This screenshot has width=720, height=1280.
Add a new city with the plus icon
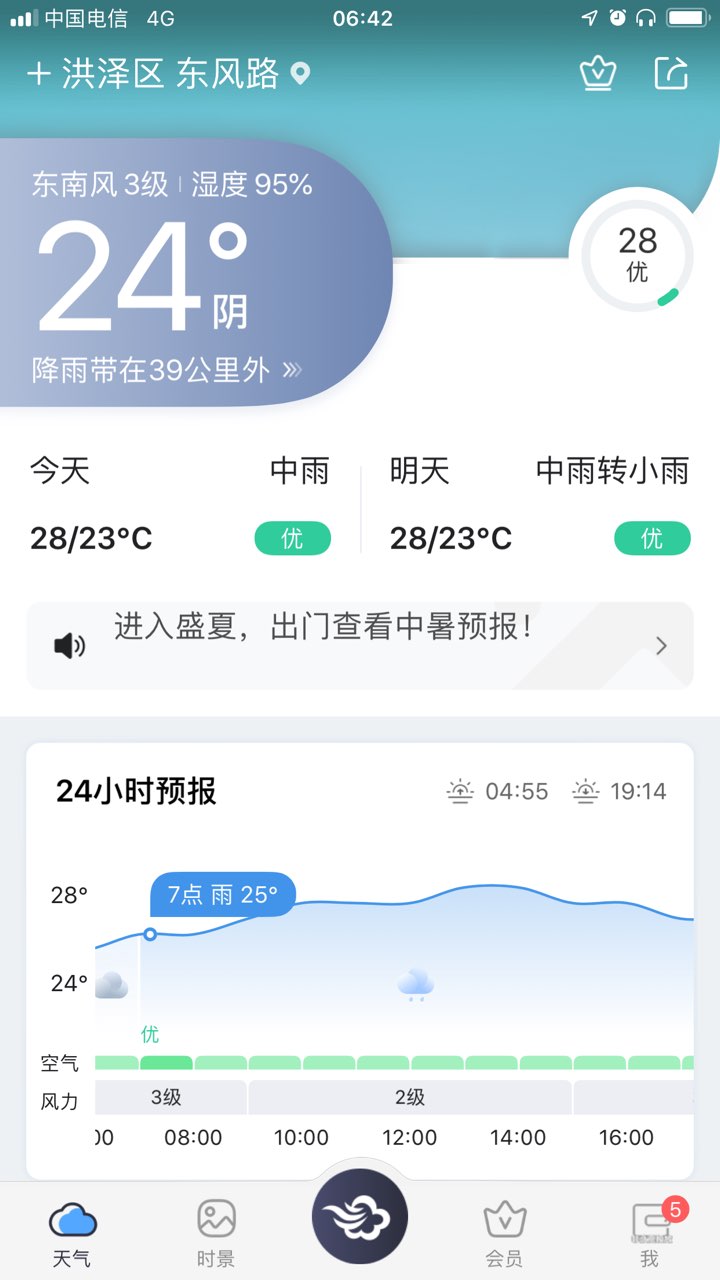[39, 74]
